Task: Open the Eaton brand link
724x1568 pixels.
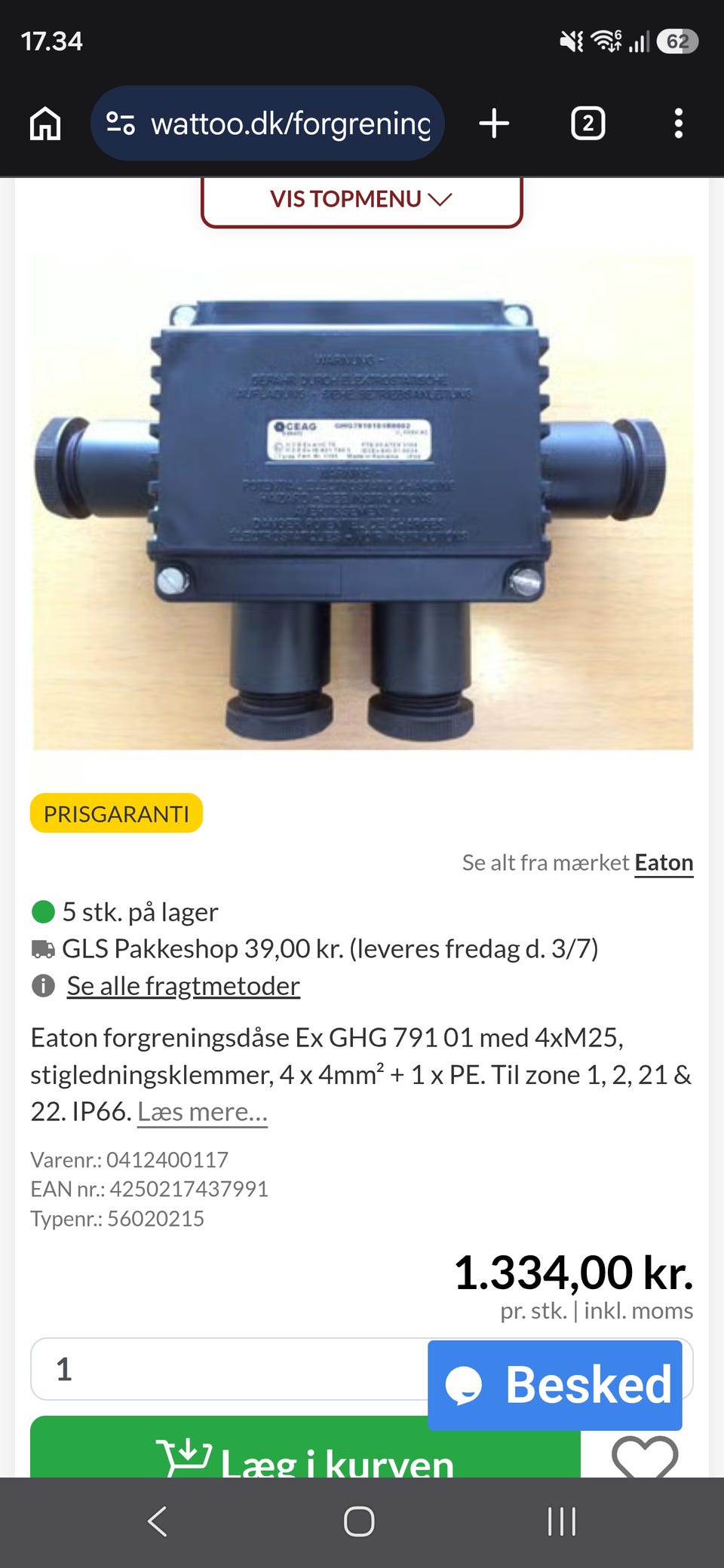Action: [664, 862]
